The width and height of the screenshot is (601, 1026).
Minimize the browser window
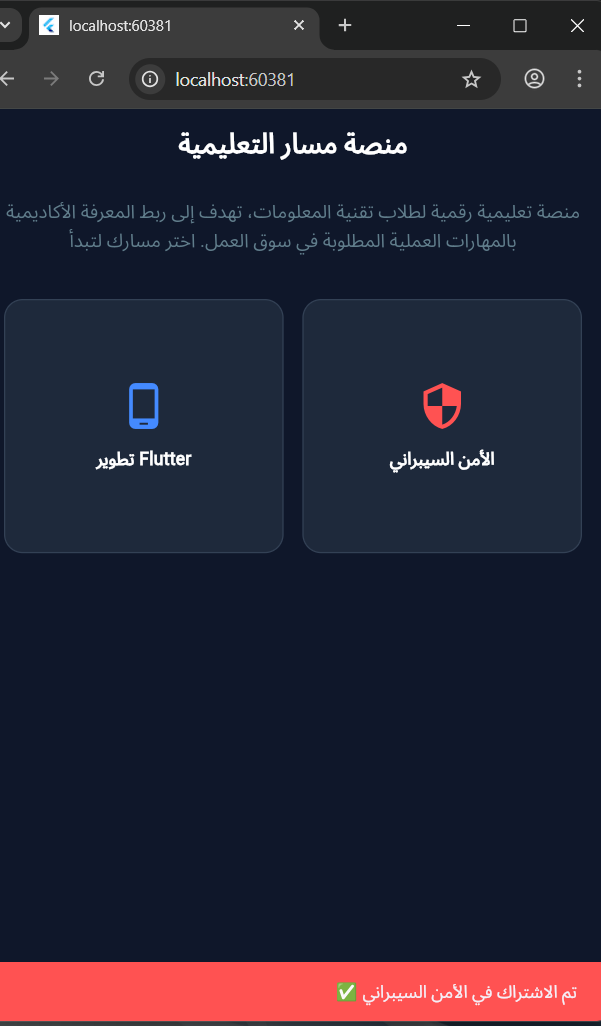[x=464, y=26]
